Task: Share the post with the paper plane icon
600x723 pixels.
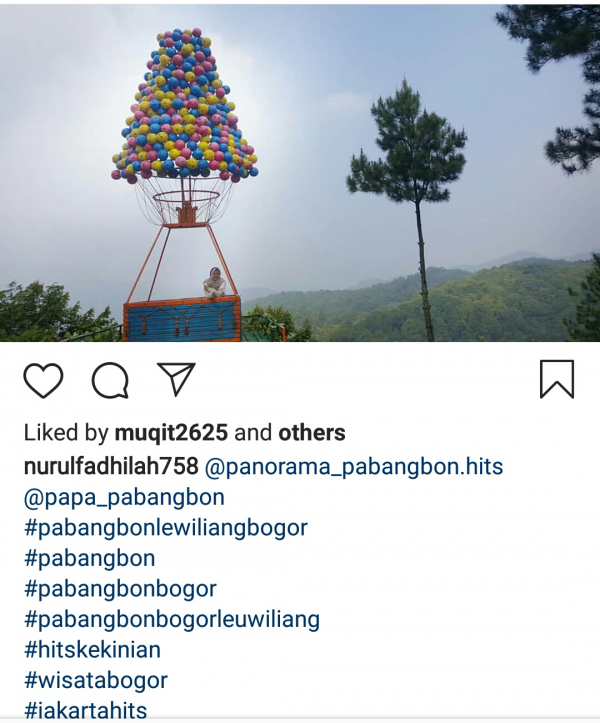Action: (x=176, y=379)
